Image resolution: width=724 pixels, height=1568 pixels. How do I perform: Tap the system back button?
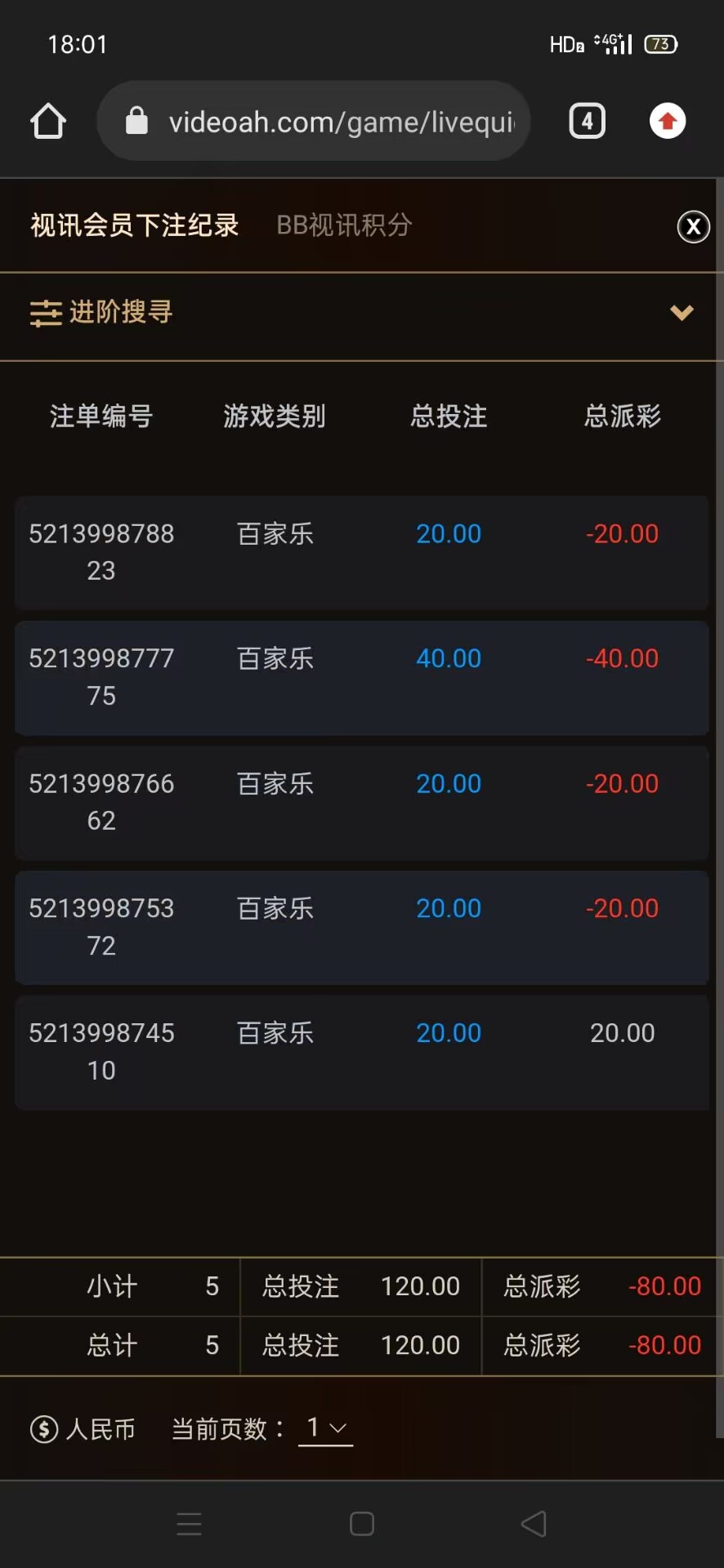[534, 1524]
